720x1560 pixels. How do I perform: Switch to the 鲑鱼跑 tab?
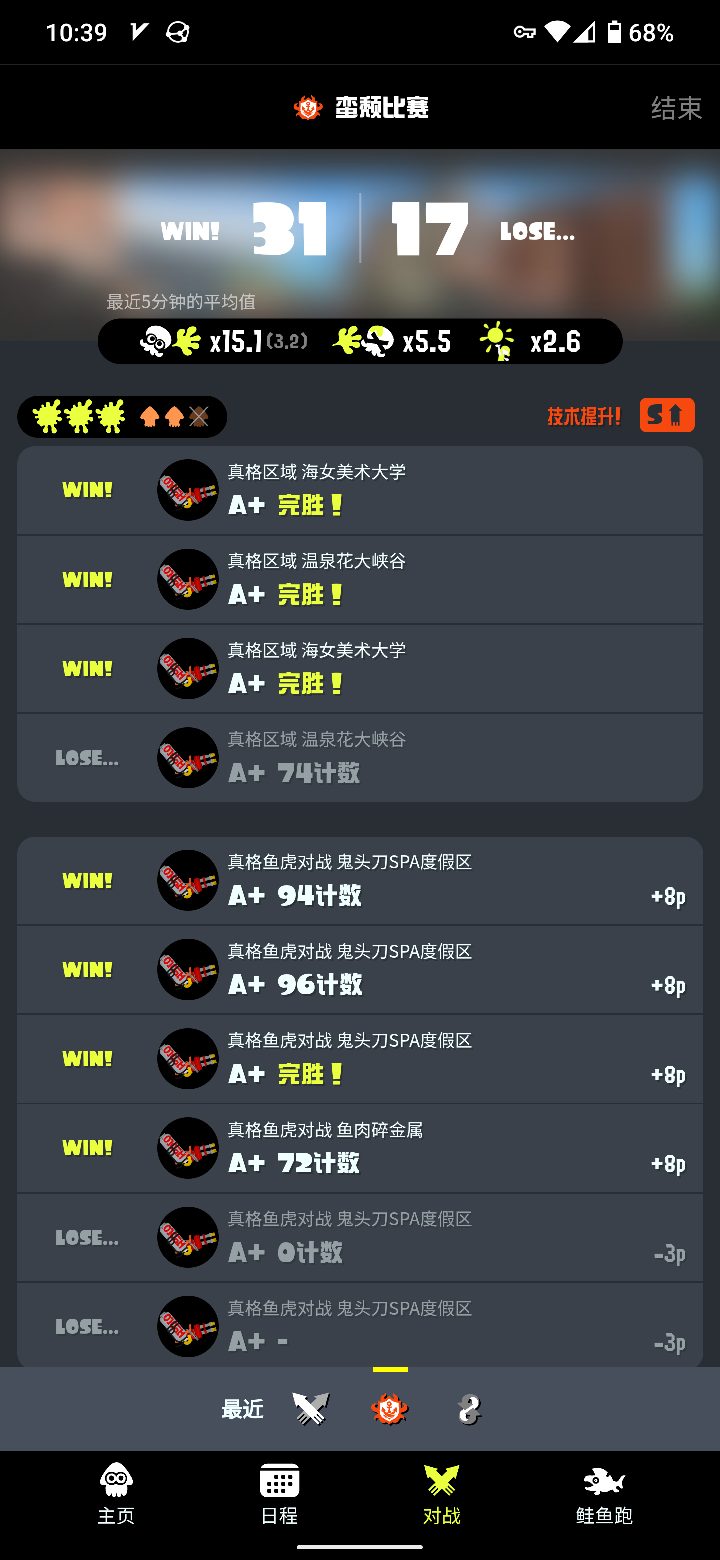[604, 1494]
